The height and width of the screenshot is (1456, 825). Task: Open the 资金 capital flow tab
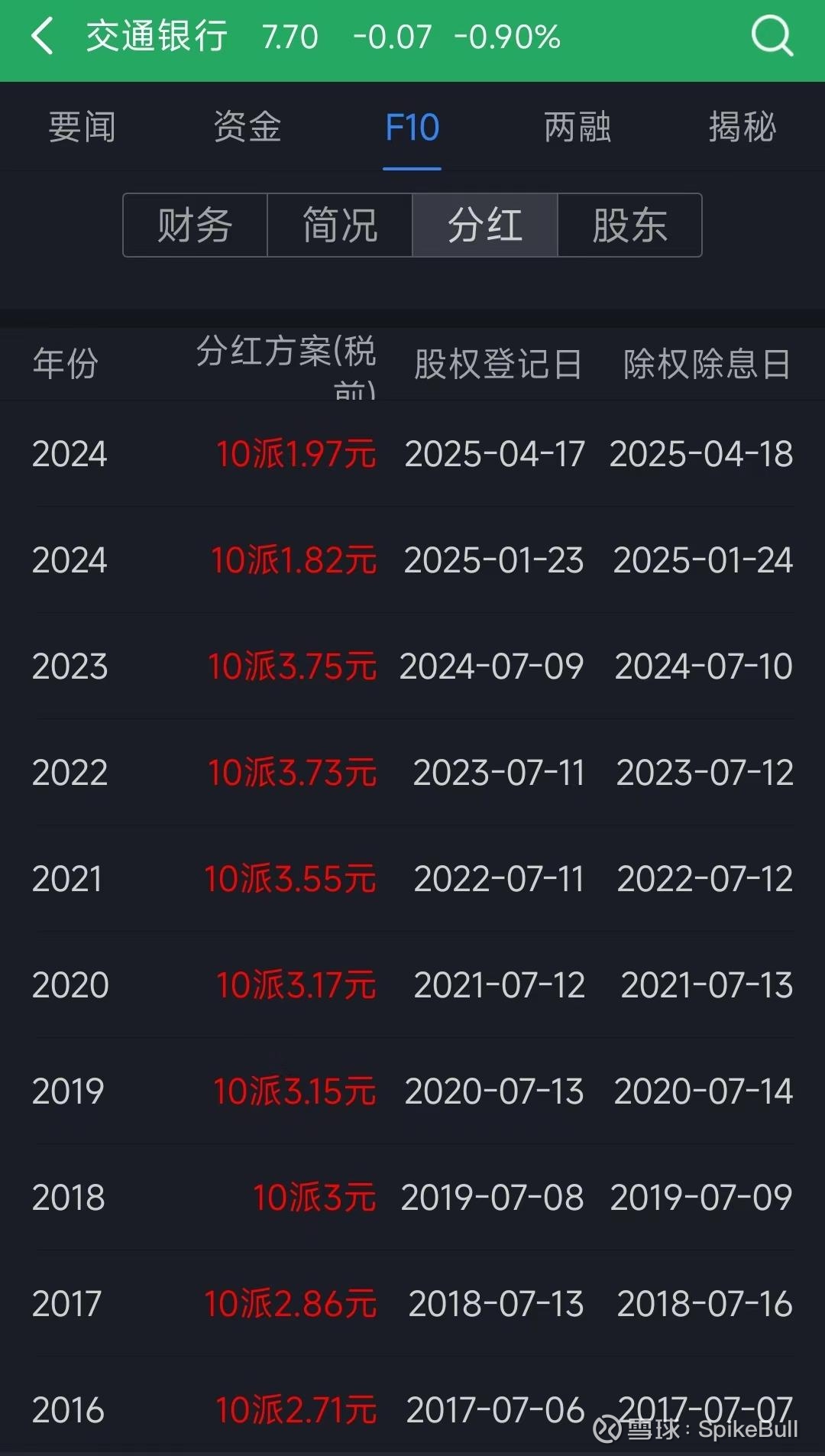[246, 128]
